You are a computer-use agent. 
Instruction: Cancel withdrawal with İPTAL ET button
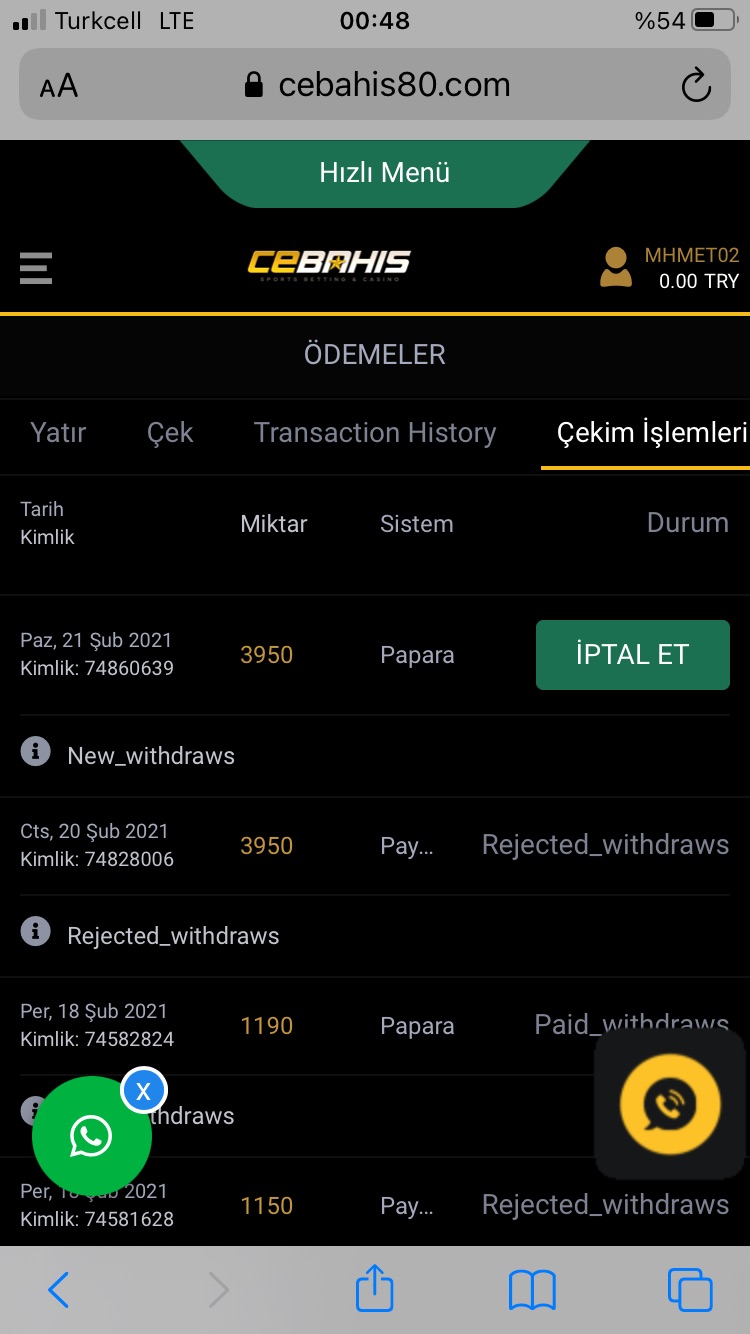[x=633, y=655]
